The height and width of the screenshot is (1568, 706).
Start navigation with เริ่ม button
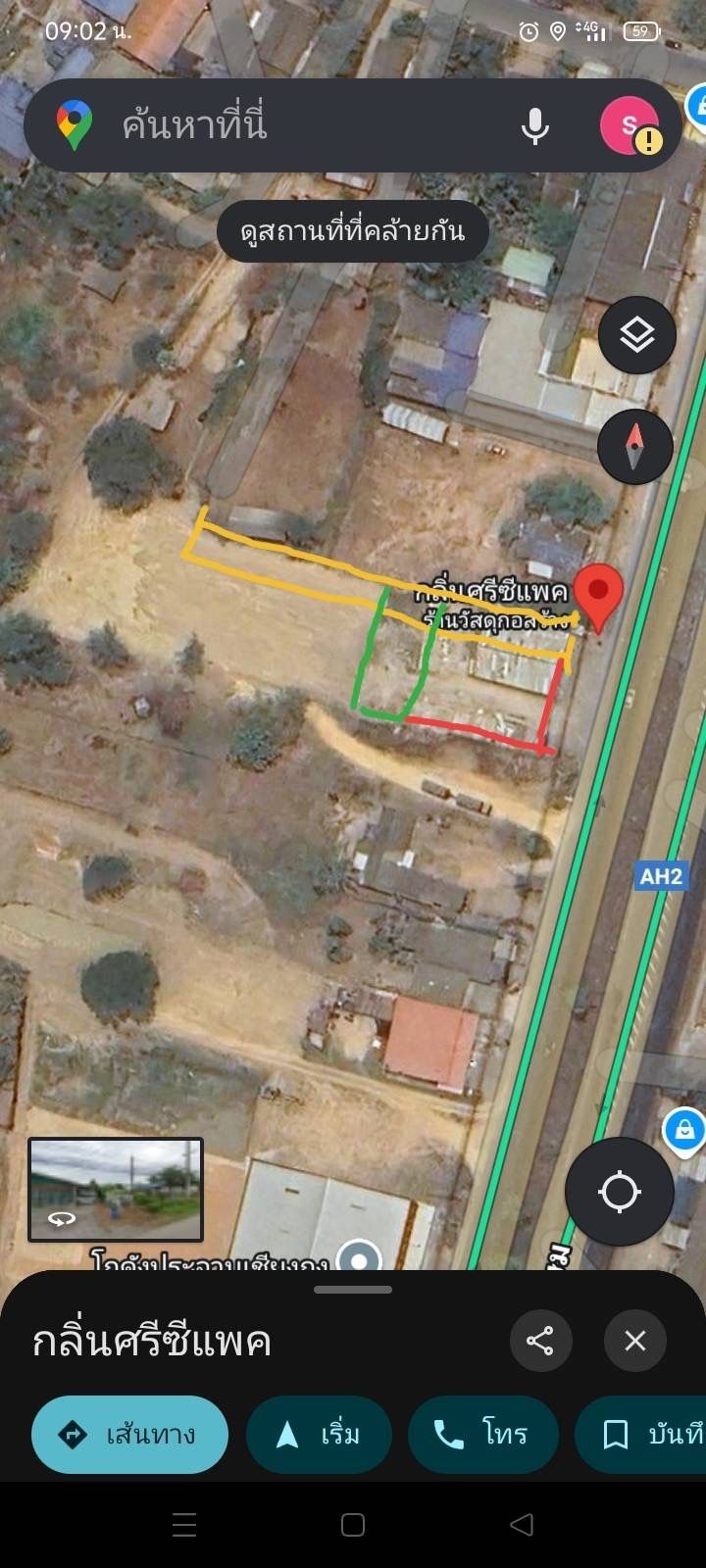pos(319,1435)
